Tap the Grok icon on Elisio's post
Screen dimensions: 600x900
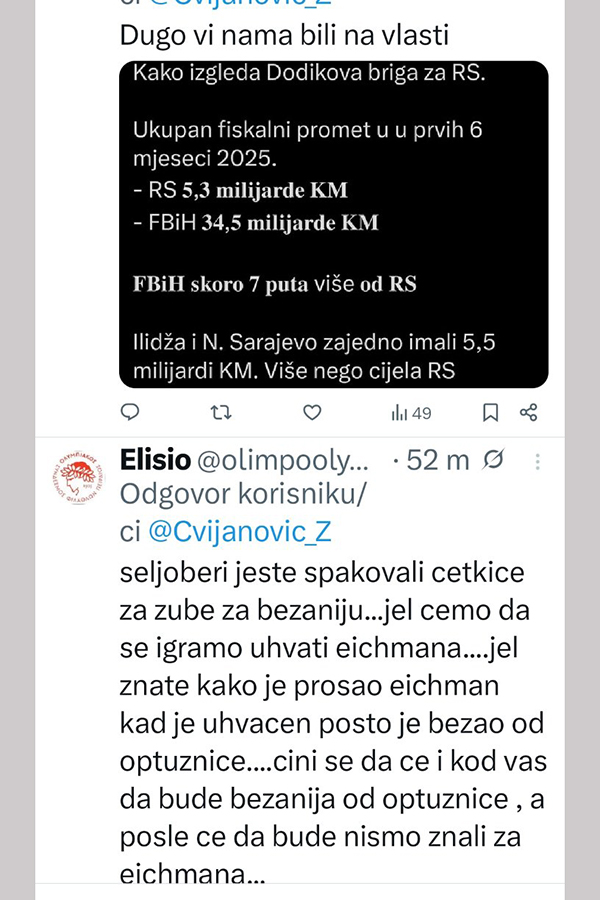tap(492, 461)
